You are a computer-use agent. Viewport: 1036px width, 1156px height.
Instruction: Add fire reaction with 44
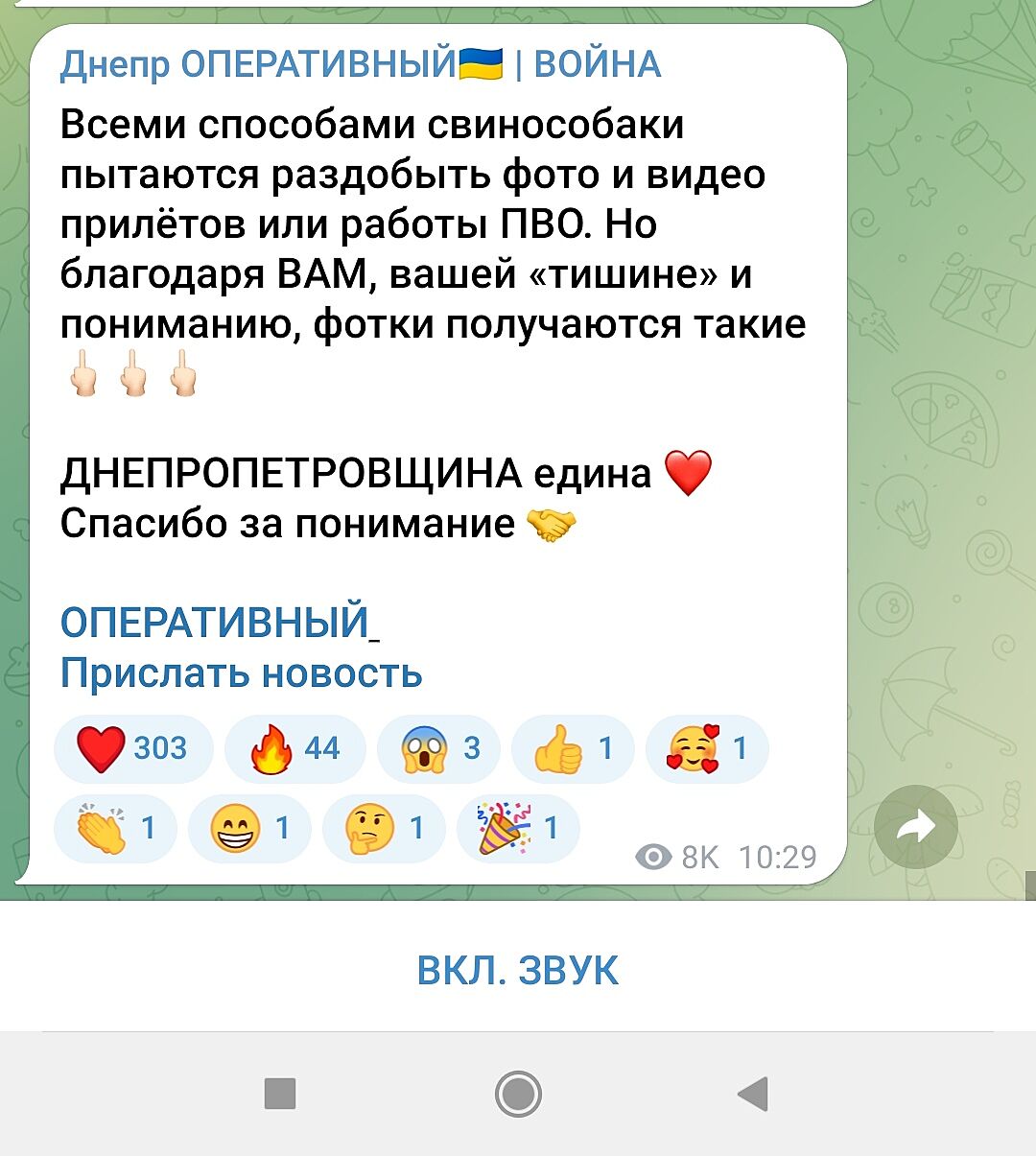[294, 748]
